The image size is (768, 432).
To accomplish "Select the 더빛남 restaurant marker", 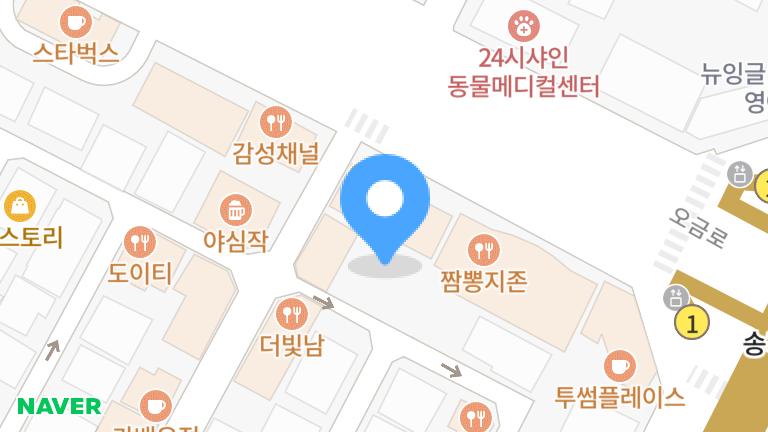I will click(x=291, y=314).
